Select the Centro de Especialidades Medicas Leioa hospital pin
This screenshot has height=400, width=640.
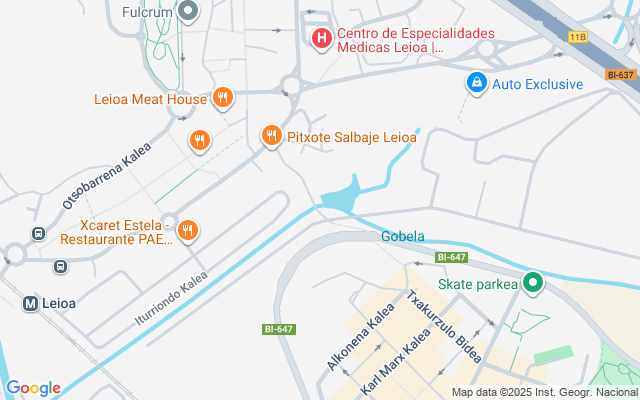tap(322, 40)
